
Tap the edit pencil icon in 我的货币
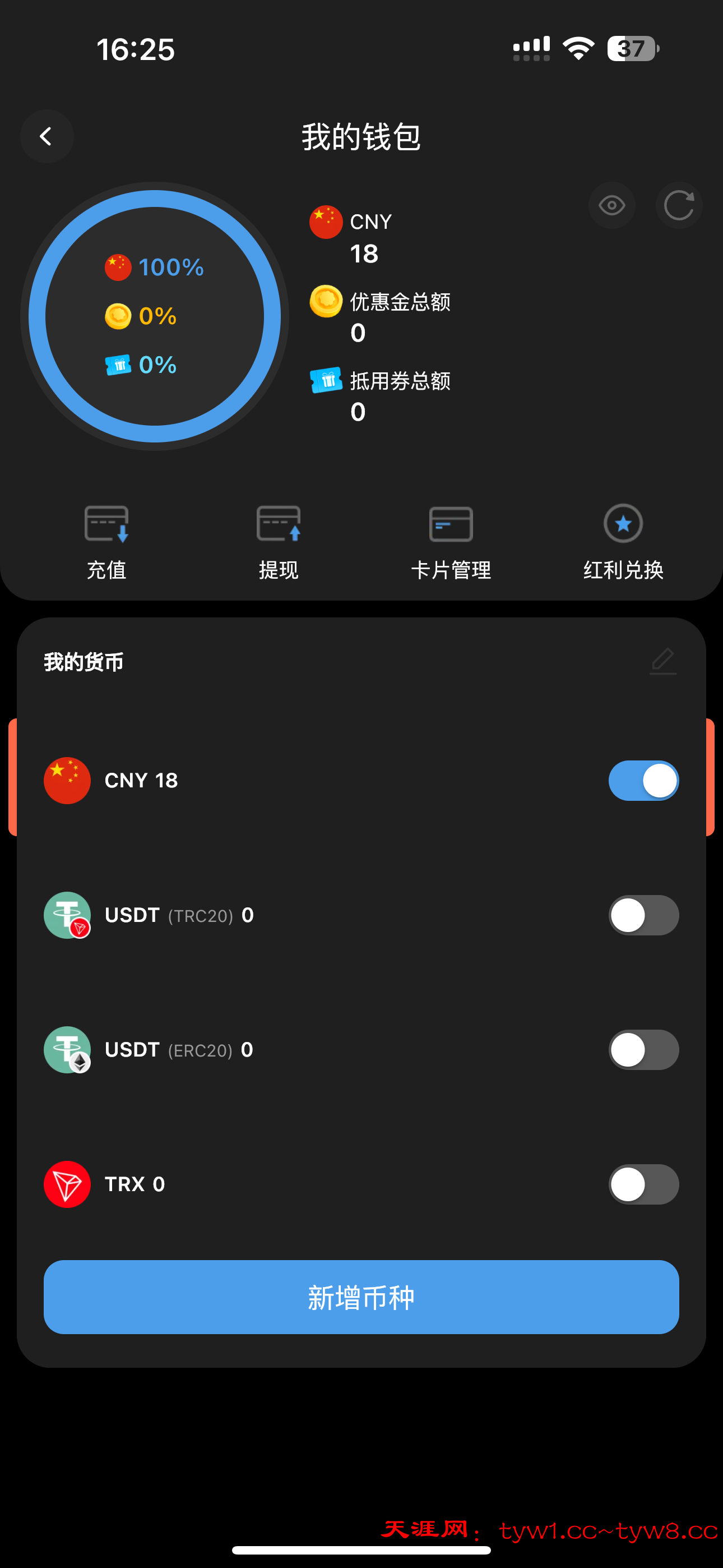[x=662, y=661]
